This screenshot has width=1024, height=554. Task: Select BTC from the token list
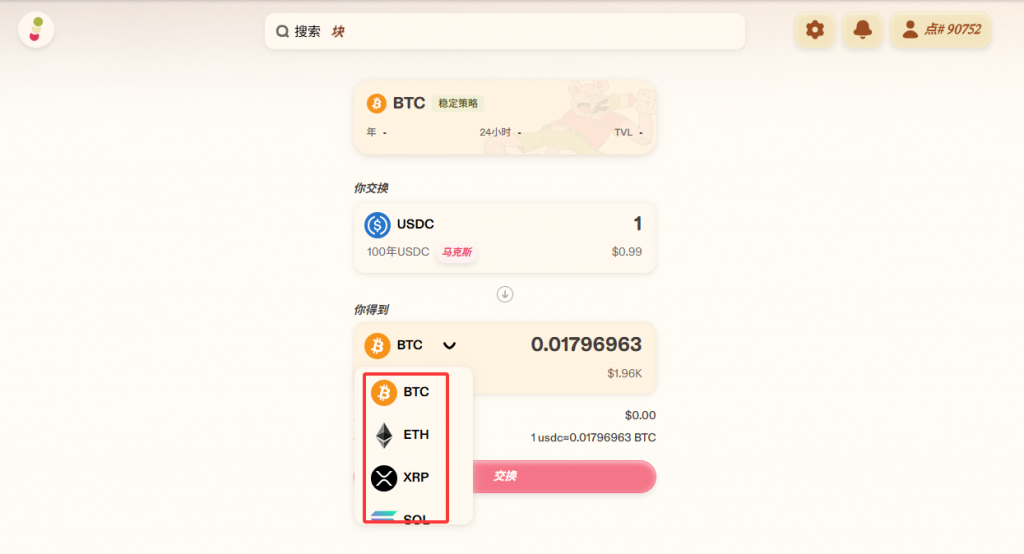click(405, 392)
